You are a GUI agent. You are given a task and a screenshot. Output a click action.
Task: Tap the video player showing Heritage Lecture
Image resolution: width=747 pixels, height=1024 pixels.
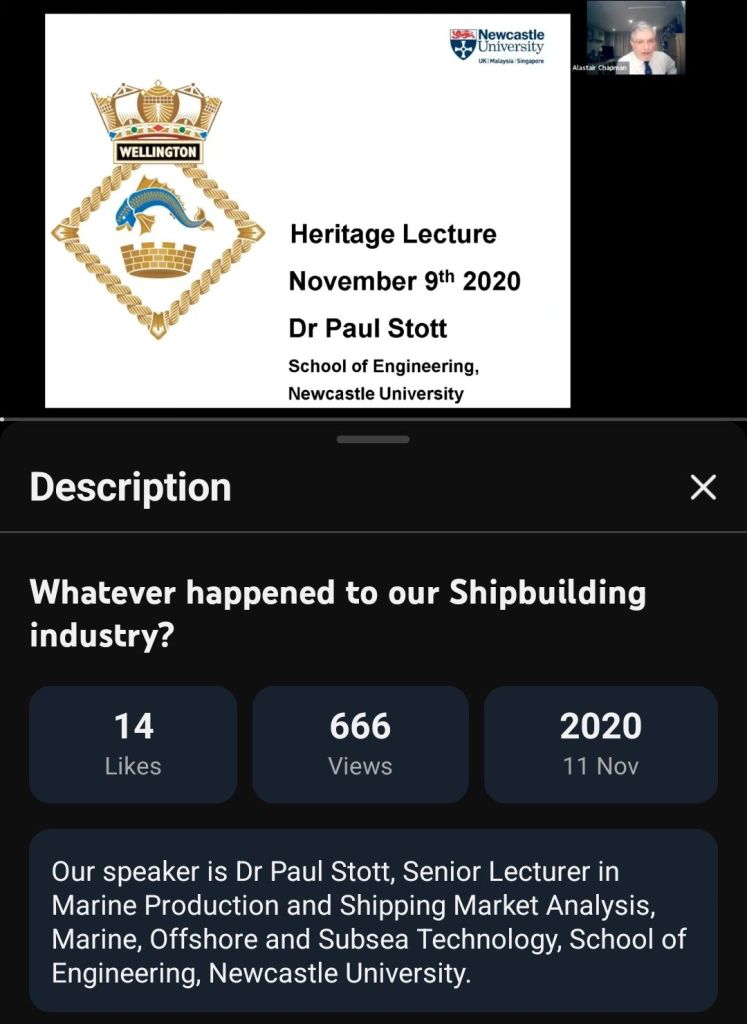pyautogui.click(x=372, y=210)
